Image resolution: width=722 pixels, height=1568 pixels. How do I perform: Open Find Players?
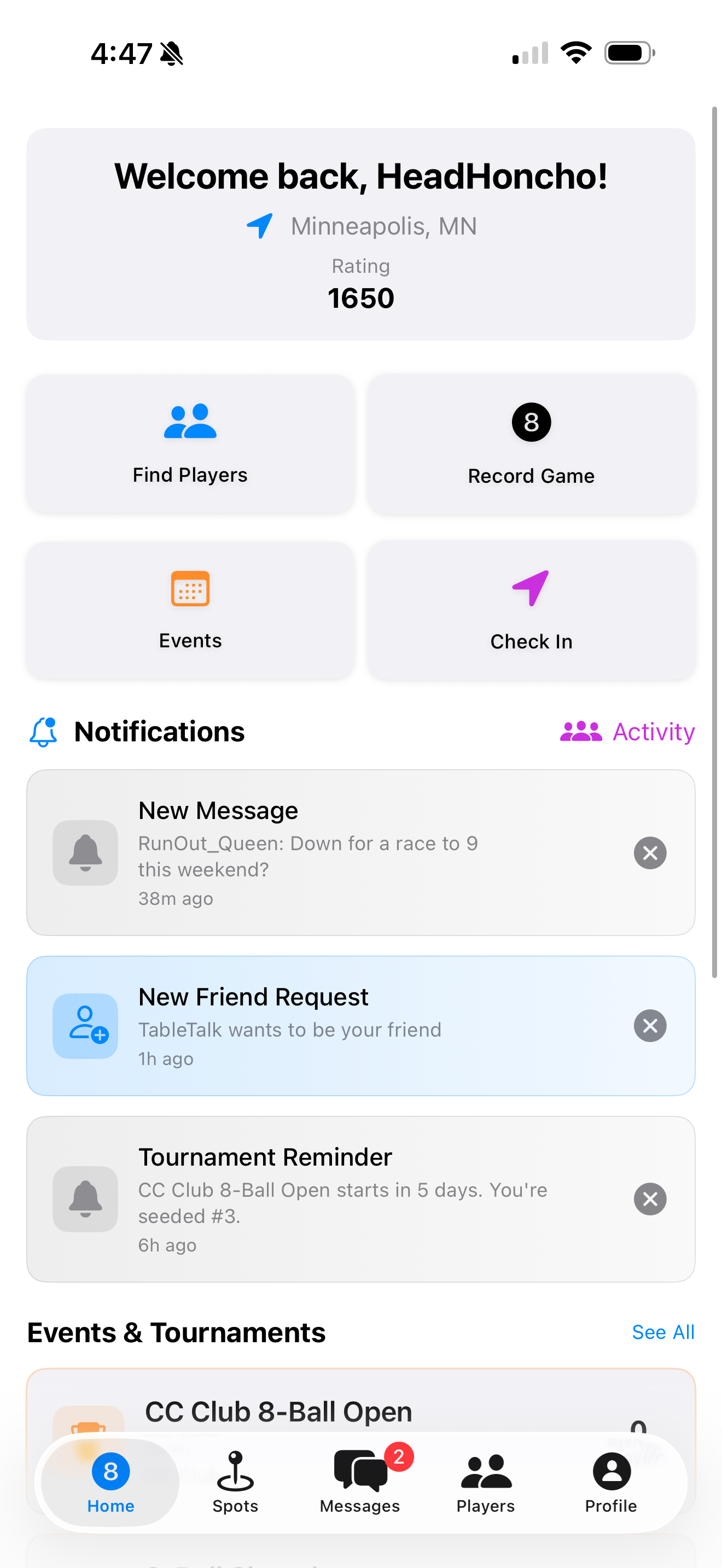(x=190, y=444)
